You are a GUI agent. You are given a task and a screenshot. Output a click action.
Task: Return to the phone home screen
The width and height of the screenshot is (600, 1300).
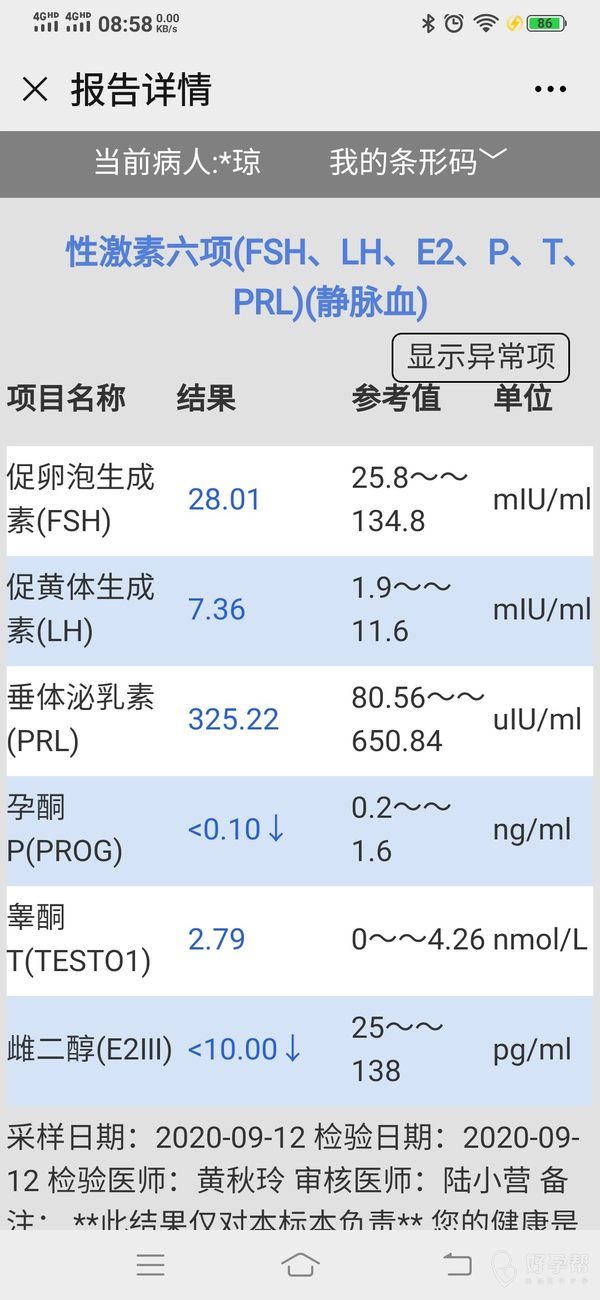click(x=300, y=1265)
